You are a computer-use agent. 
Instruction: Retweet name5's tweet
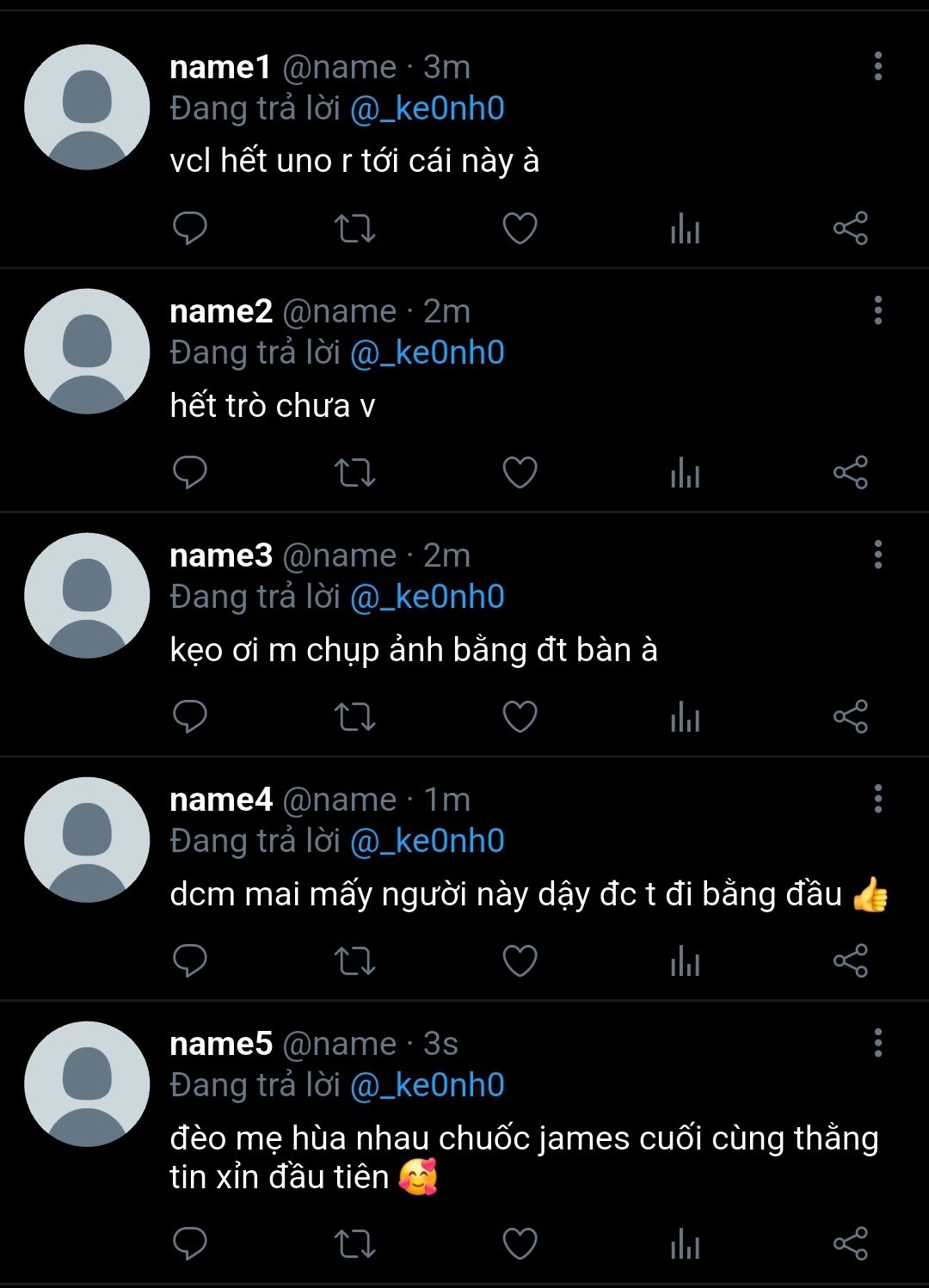(354, 1244)
